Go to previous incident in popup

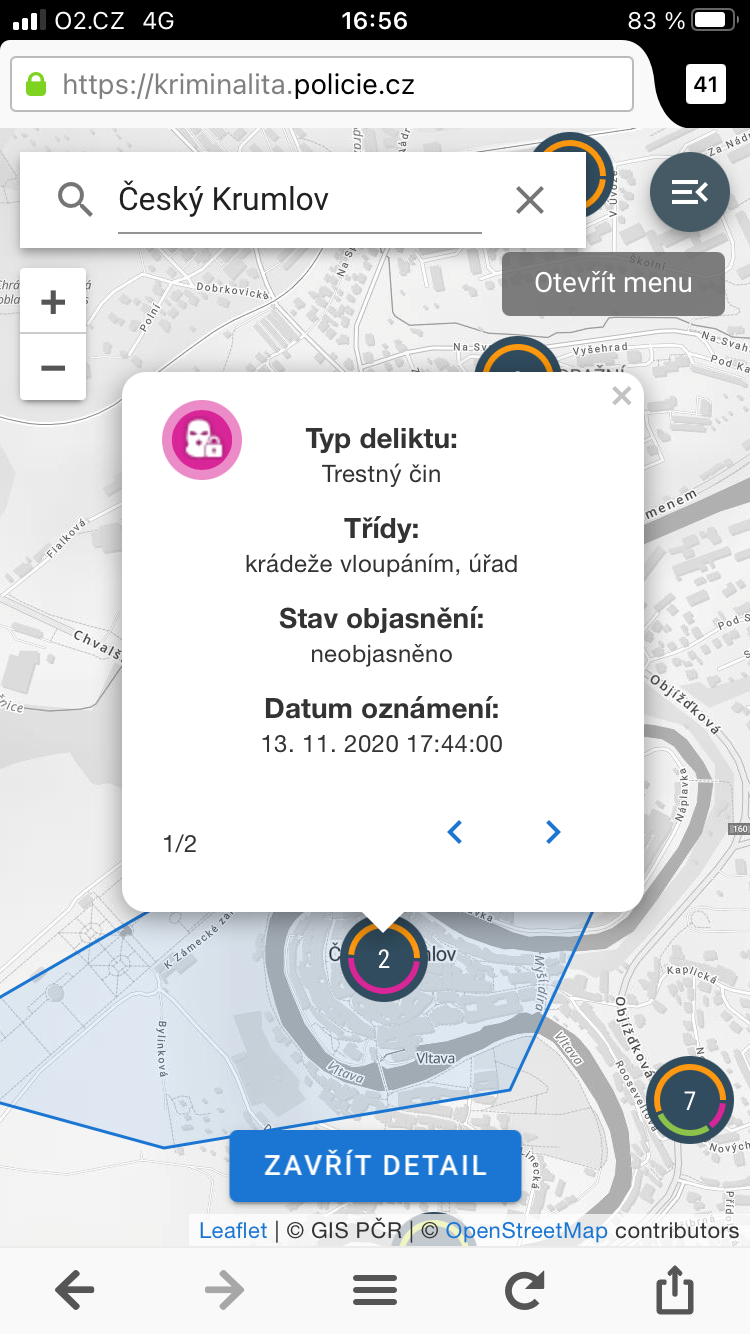(x=455, y=832)
